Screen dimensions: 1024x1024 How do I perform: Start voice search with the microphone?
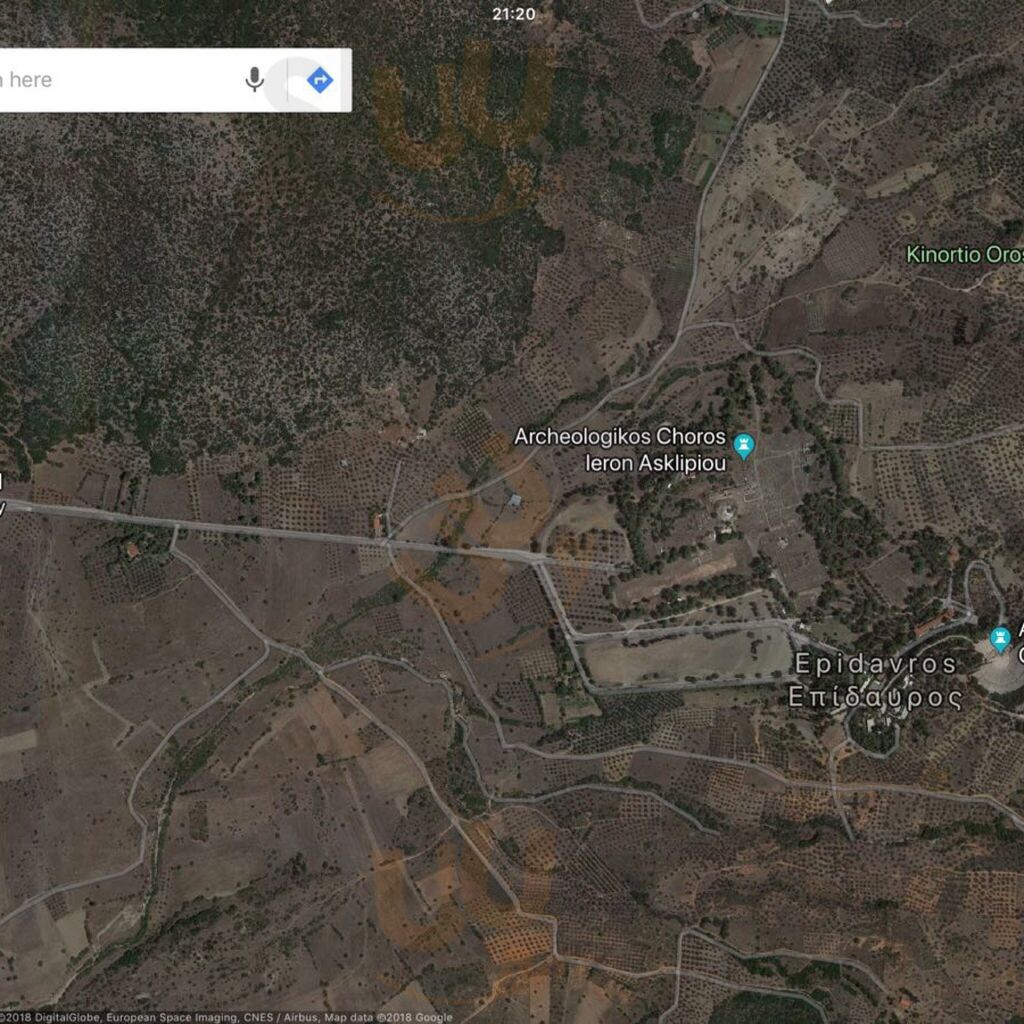coord(255,79)
